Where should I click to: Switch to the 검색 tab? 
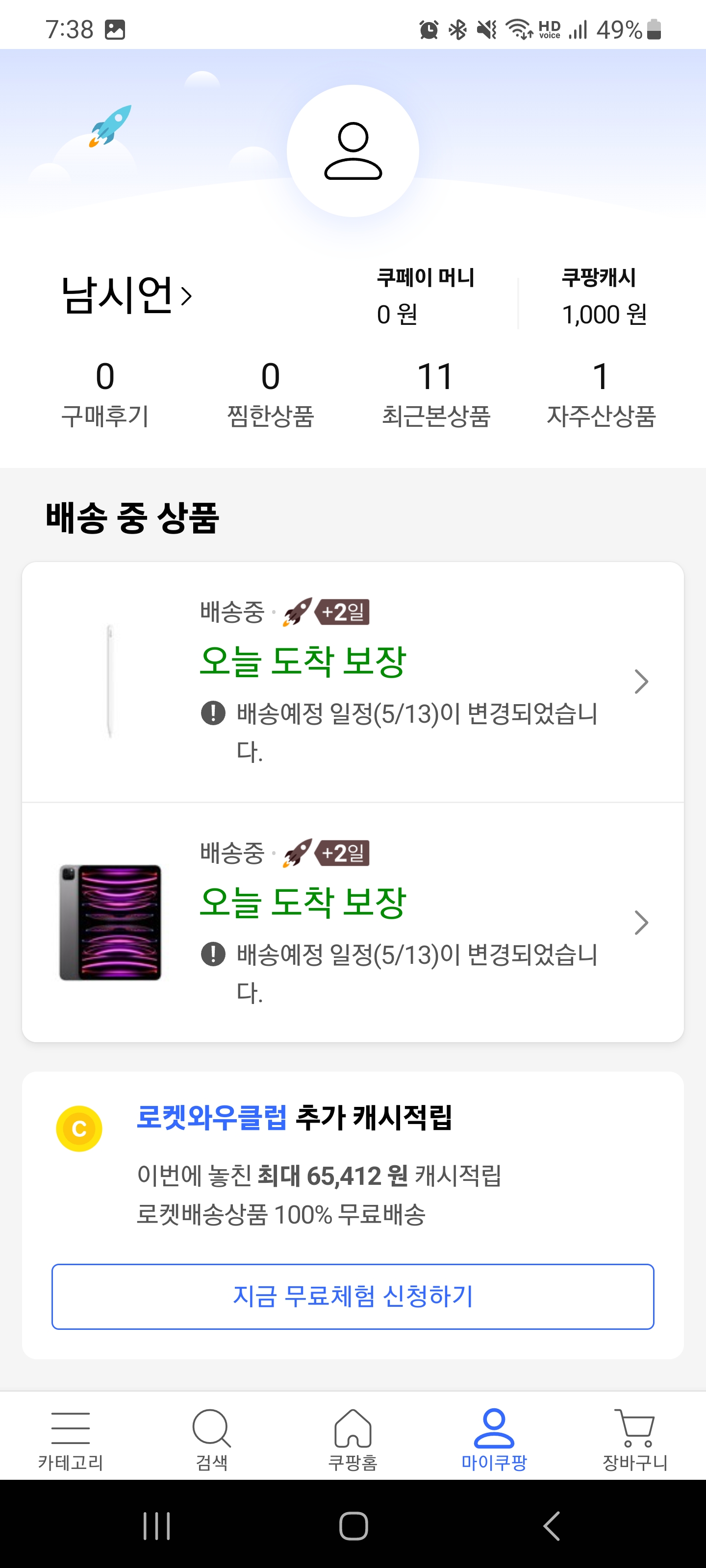211,1439
